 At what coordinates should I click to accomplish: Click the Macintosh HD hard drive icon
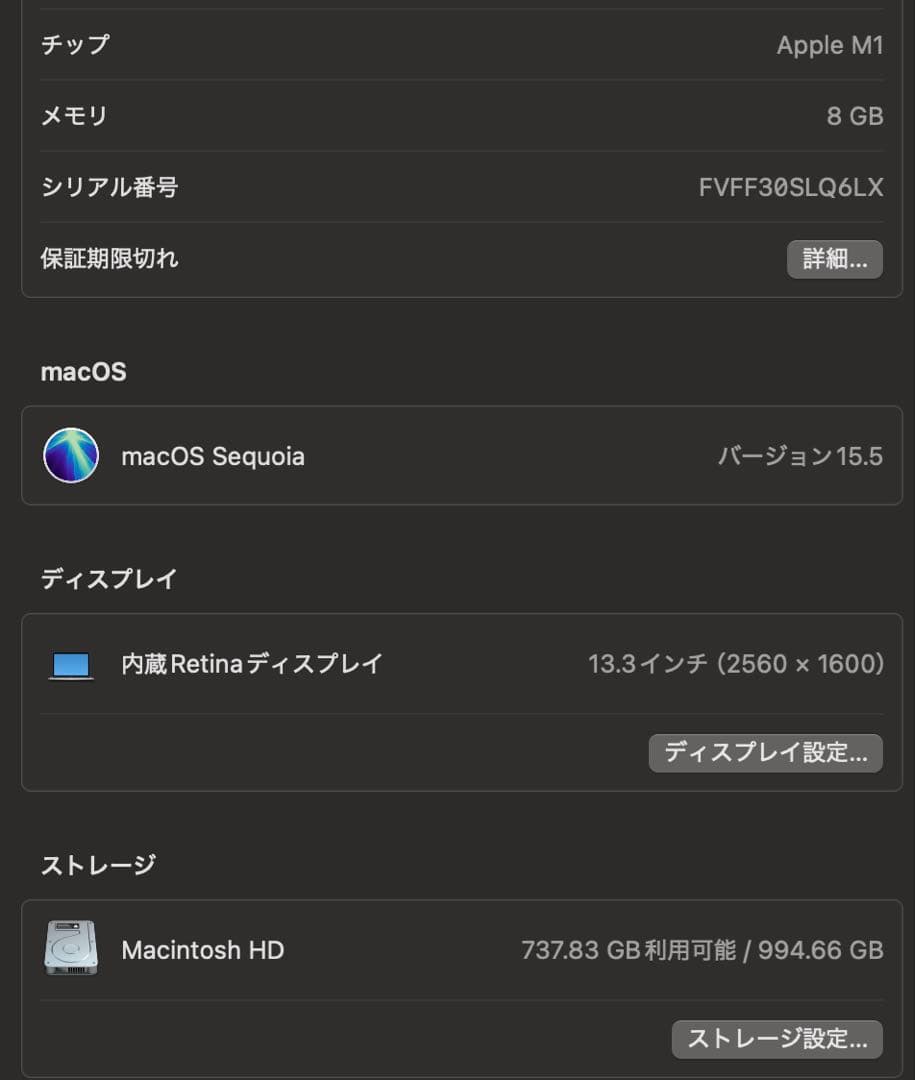point(70,948)
